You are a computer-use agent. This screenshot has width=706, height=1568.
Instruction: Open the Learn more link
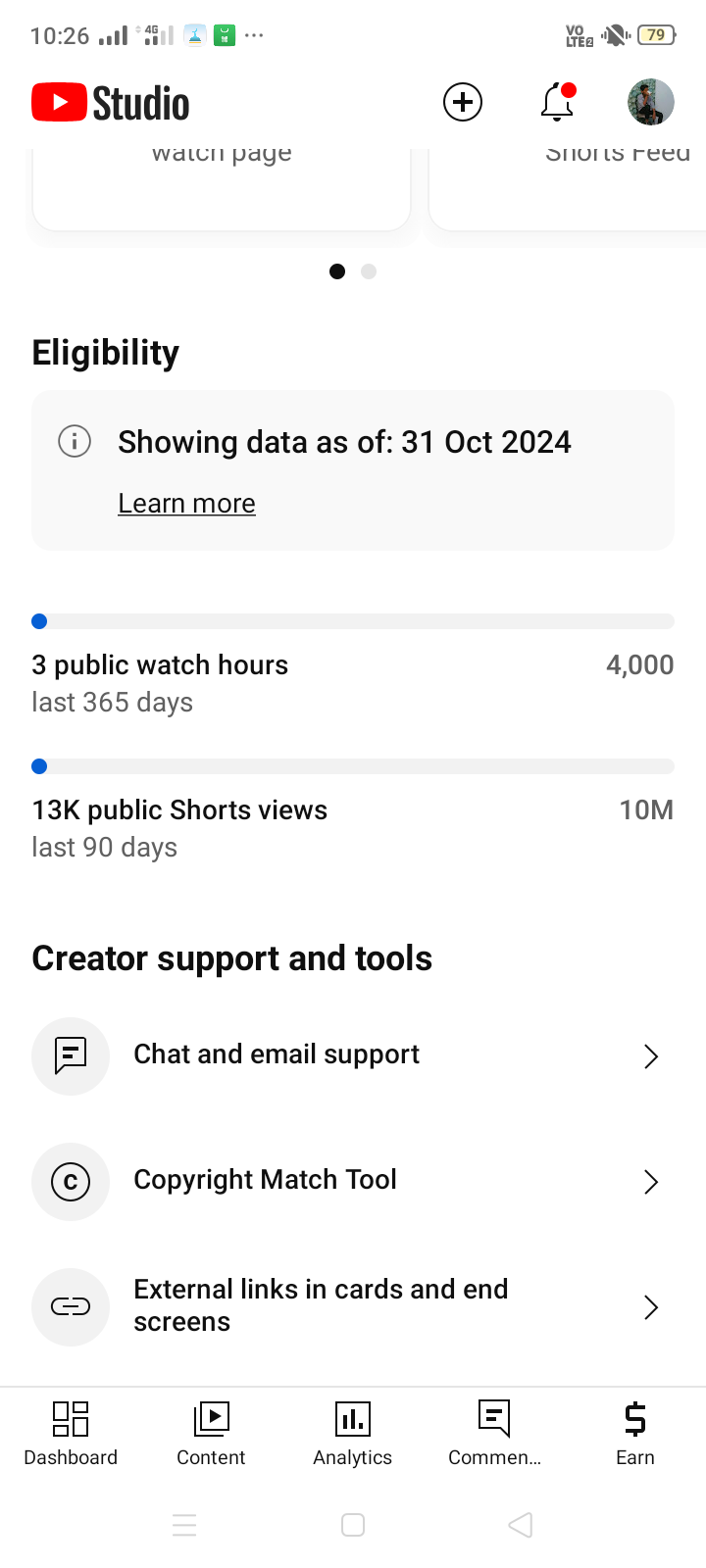[x=186, y=503]
